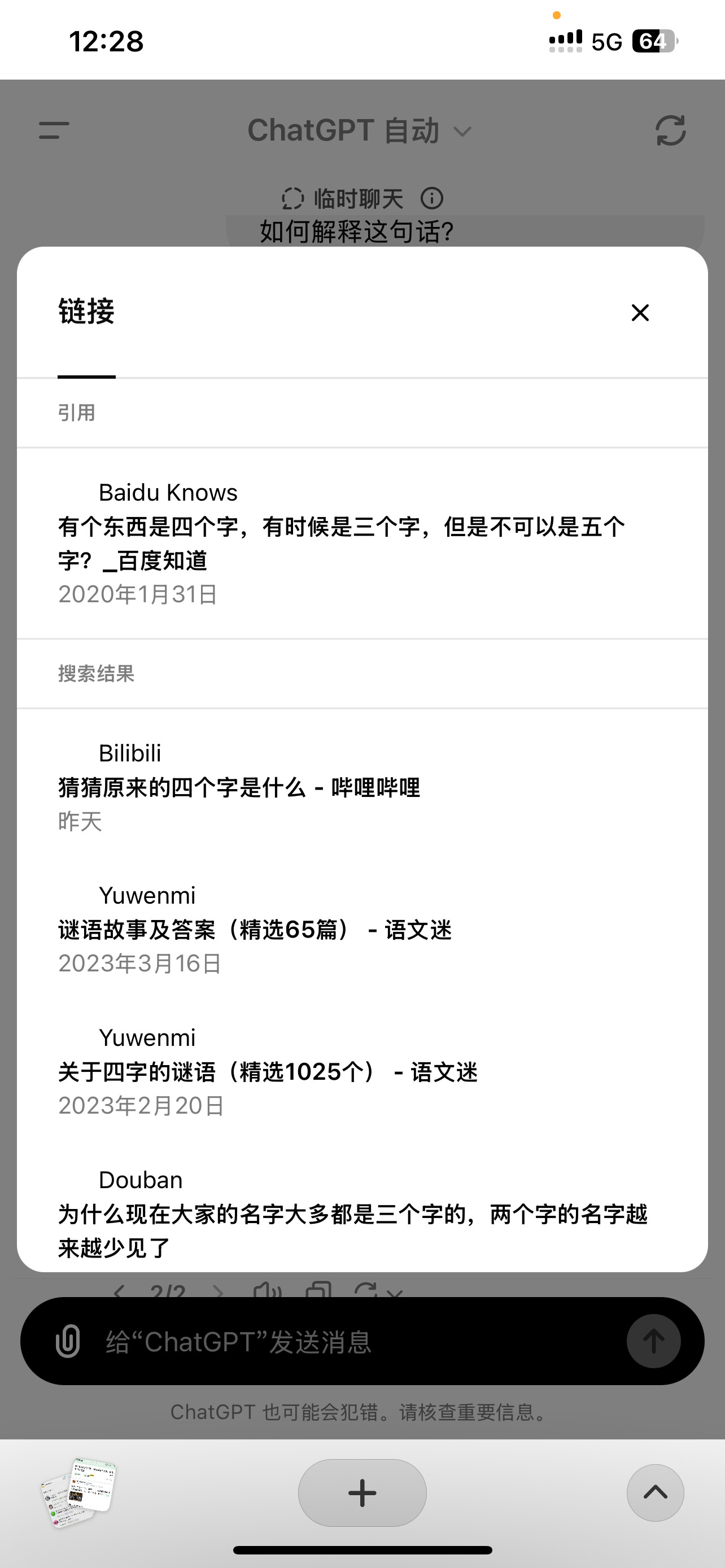This screenshot has width=725, height=1568.
Task: Open a new browser tab with plus
Action: [x=362, y=1492]
